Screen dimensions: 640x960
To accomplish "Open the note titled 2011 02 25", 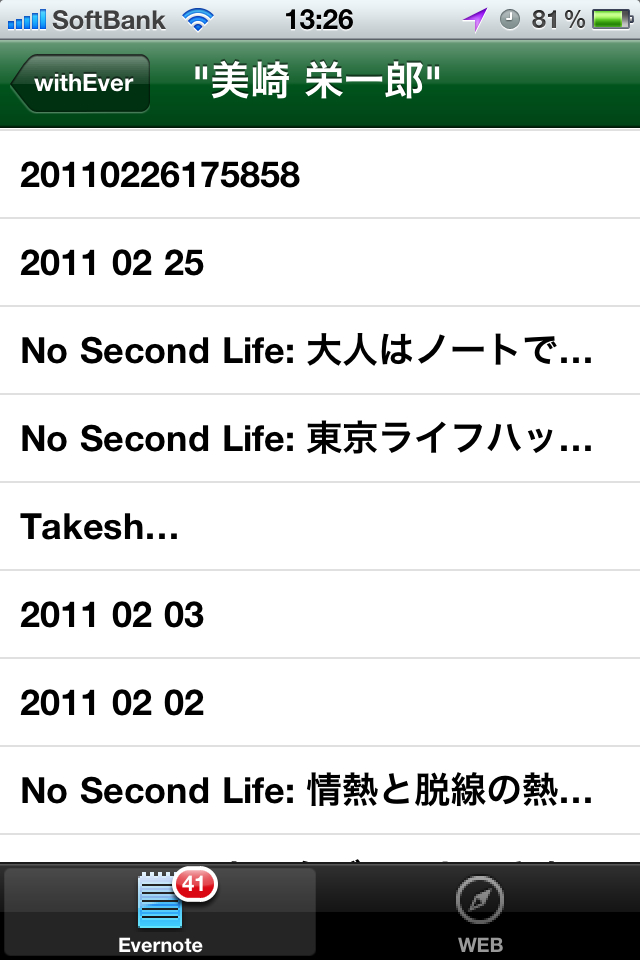I will [320, 263].
